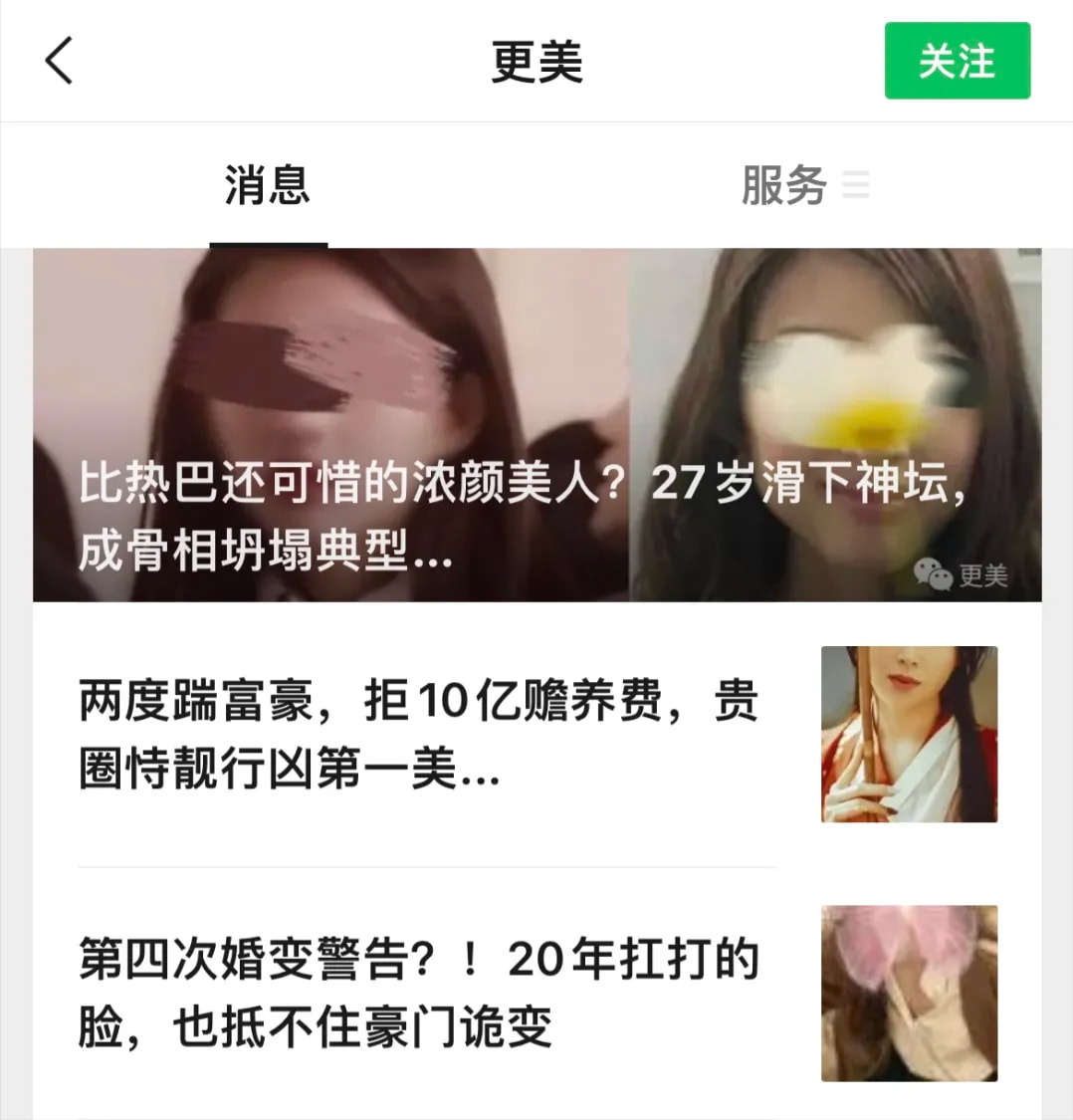Viewport: 1073px width, 1120px height.
Task: Tap the chevron to leave the 更美 account
Action: pos(58,61)
